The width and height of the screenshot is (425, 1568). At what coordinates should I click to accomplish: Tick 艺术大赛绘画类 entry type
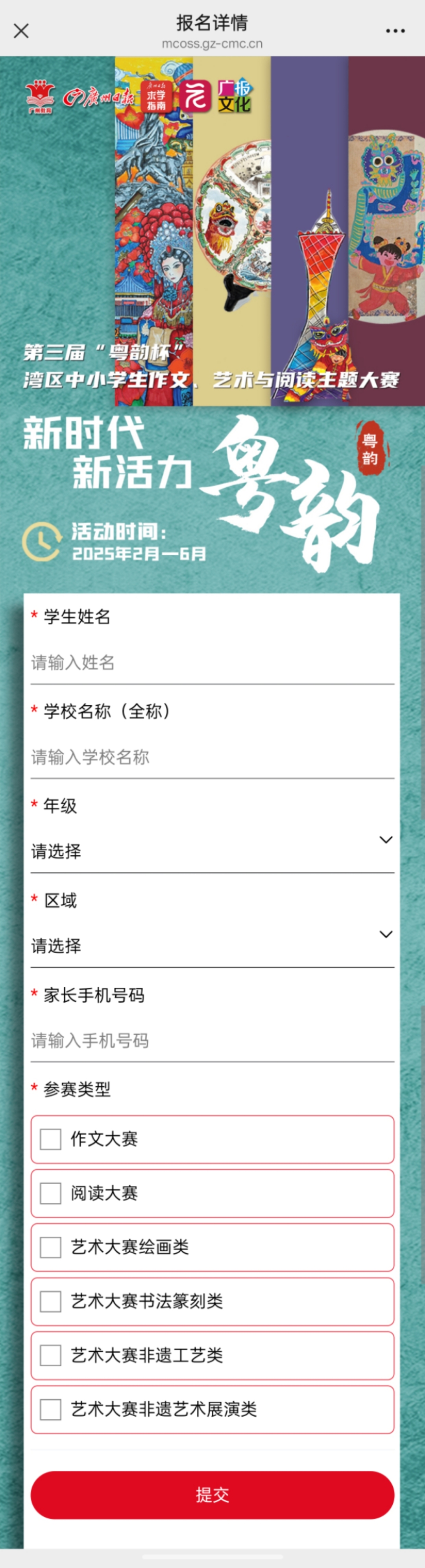[x=50, y=1247]
